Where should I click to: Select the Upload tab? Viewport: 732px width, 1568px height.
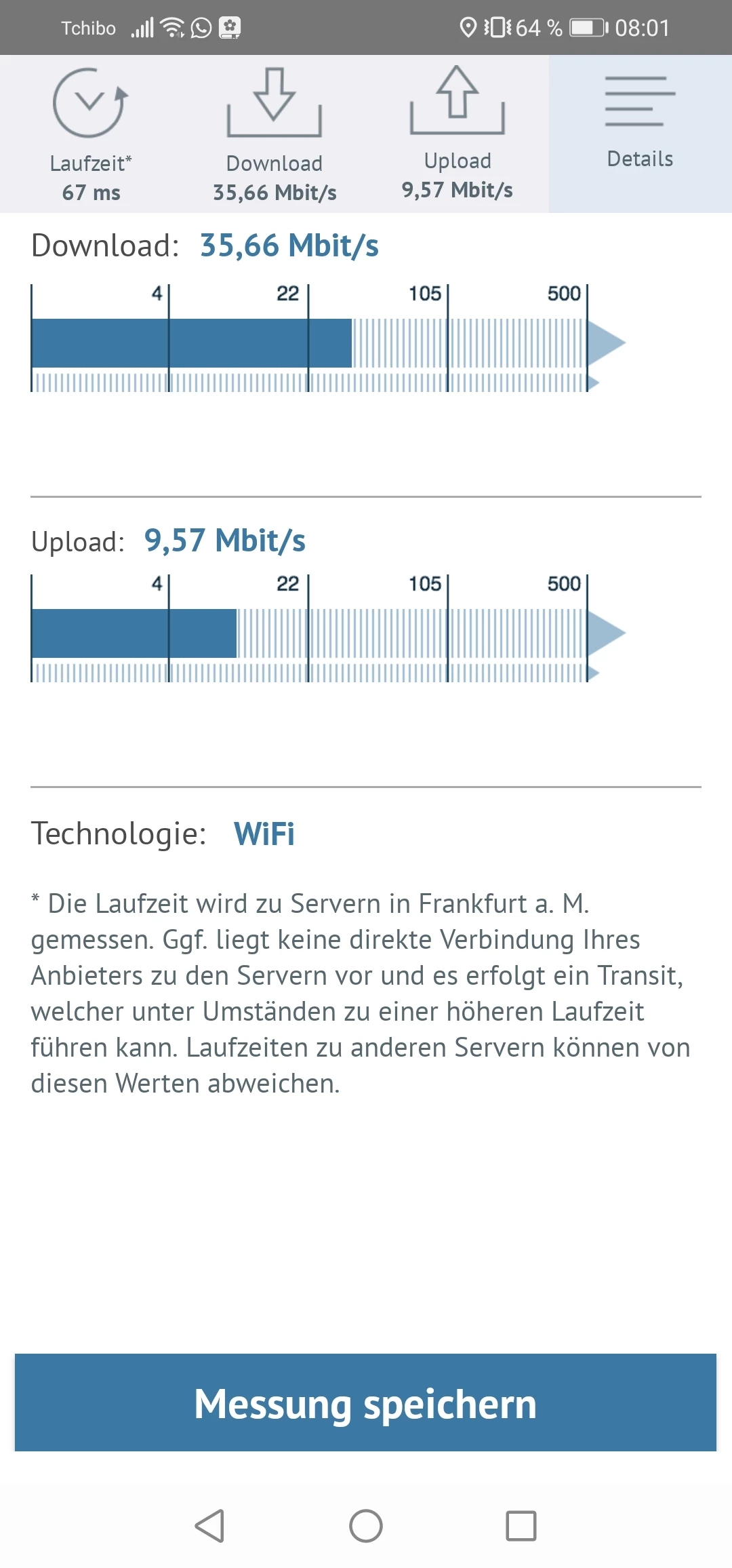[x=457, y=134]
